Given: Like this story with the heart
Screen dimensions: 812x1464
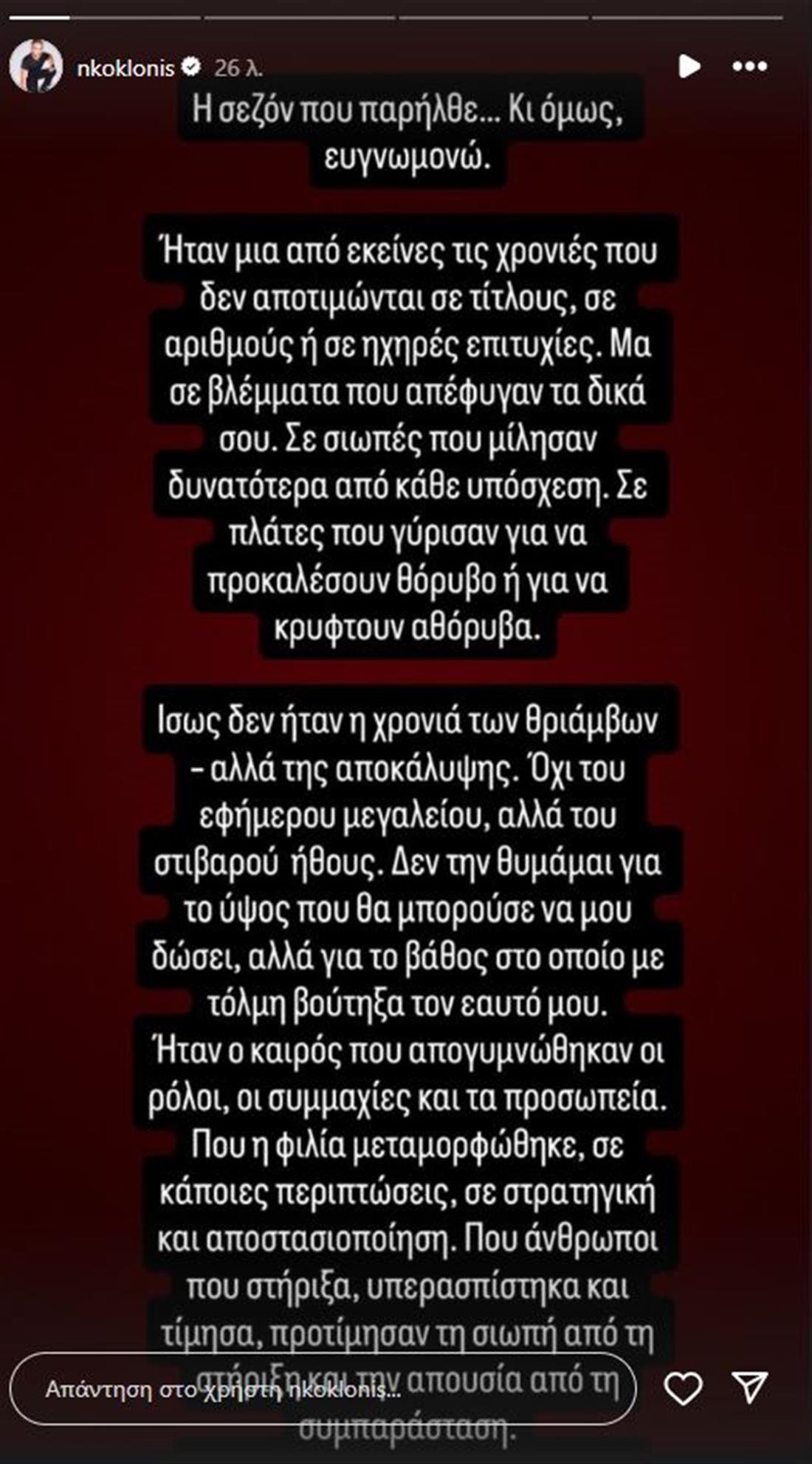Looking at the screenshot, I should click(683, 1389).
